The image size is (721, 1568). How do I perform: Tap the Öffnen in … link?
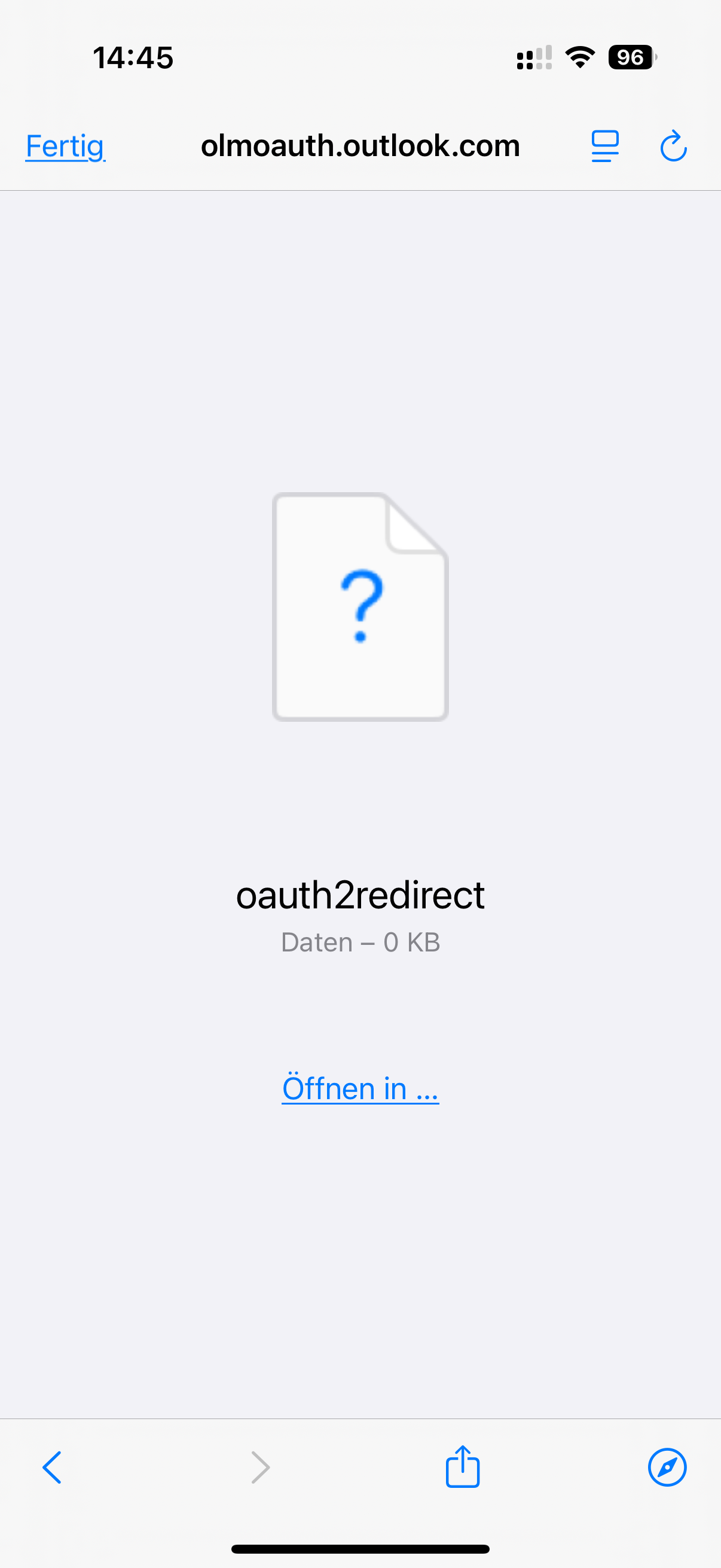coord(360,1089)
